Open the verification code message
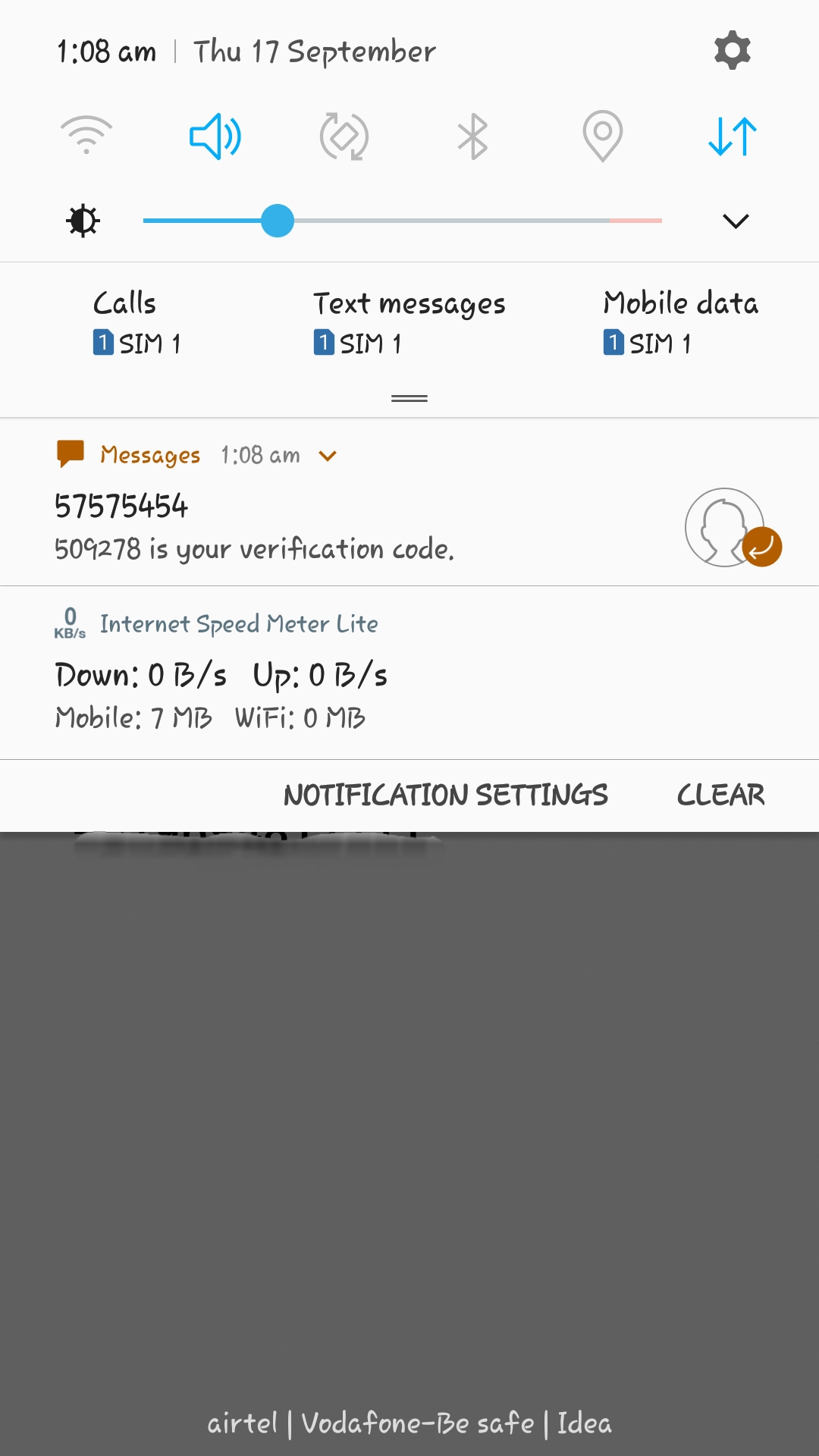Screen dimensions: 819x1456 click(303, 527)
